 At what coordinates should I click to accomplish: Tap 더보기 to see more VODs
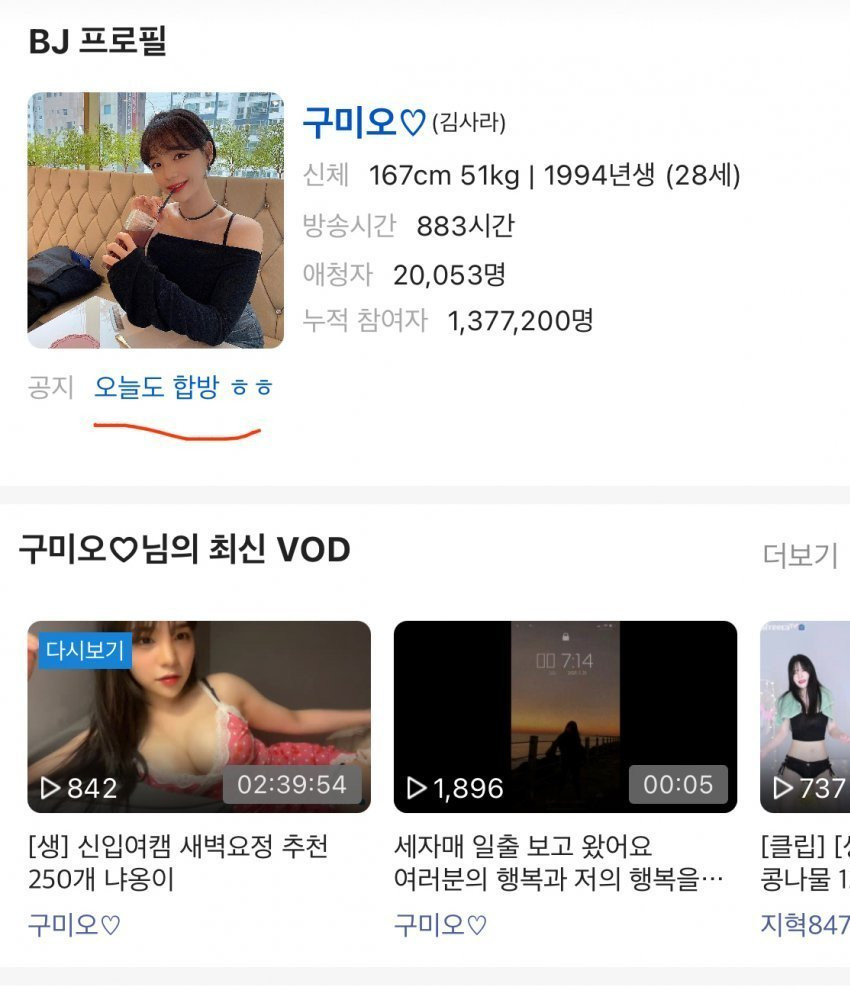click(x=799, y=556)
